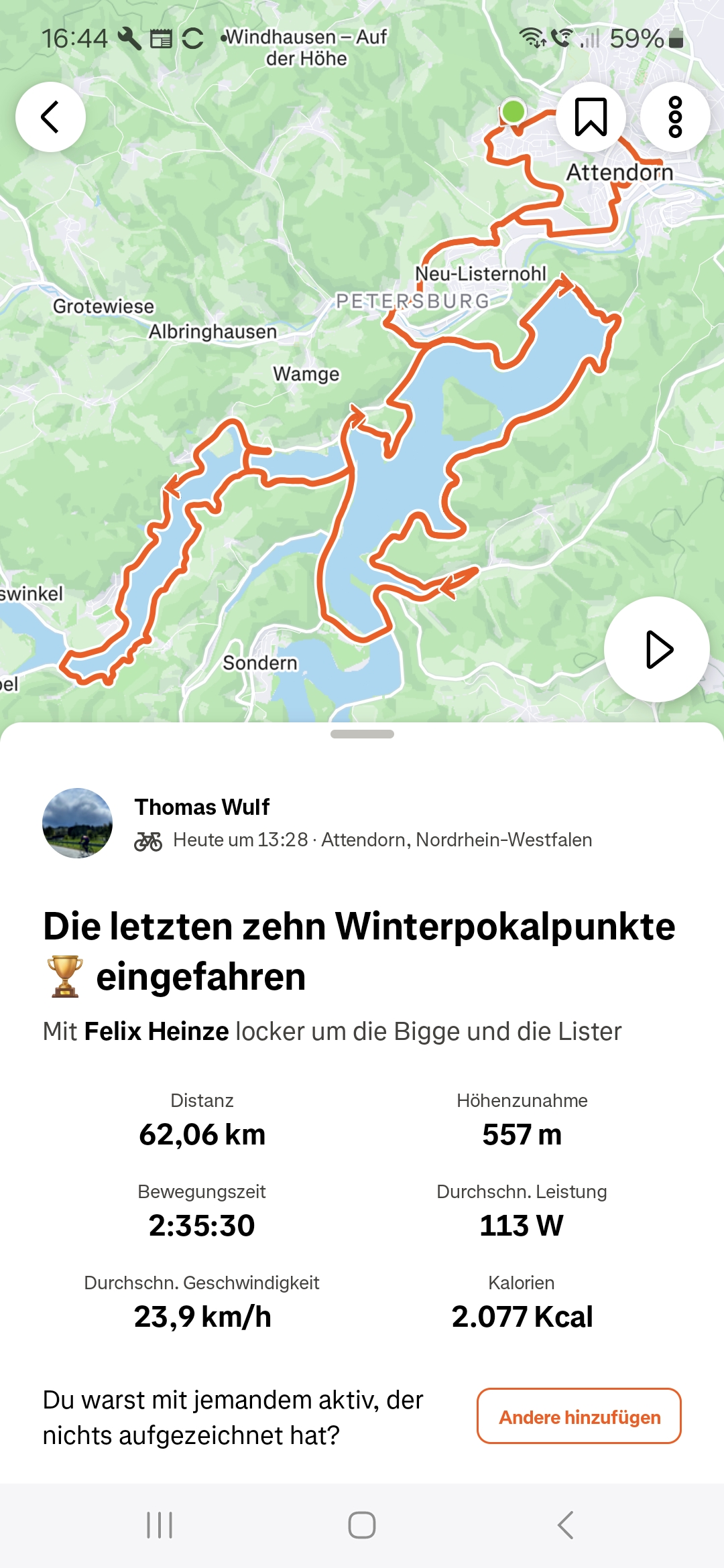Open Thomas Wulf's profile picture
Viewport: 724px width, 1568px height.
pos(77,823)
